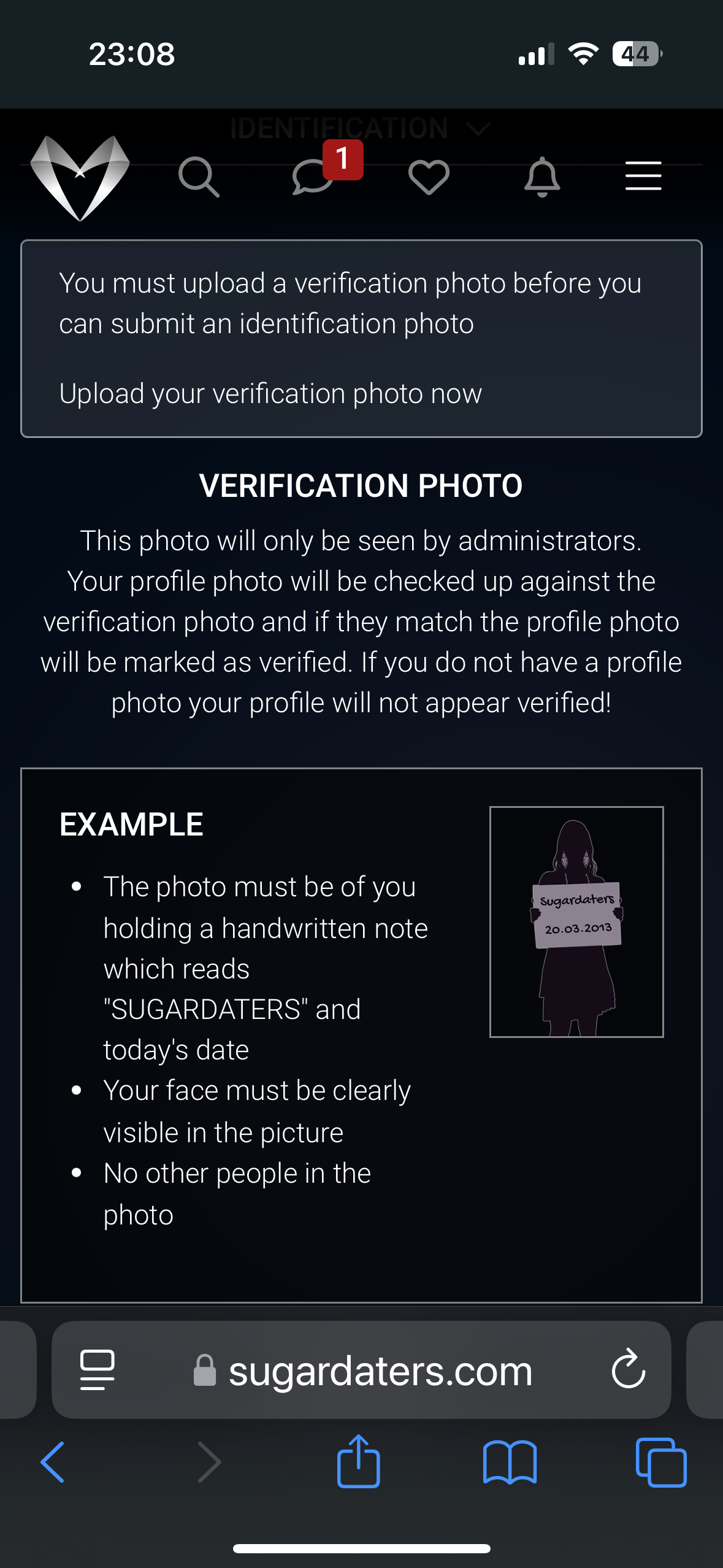Open the search magnifier icon
This screenshot has height=1568, width=723.
(199, 177)
